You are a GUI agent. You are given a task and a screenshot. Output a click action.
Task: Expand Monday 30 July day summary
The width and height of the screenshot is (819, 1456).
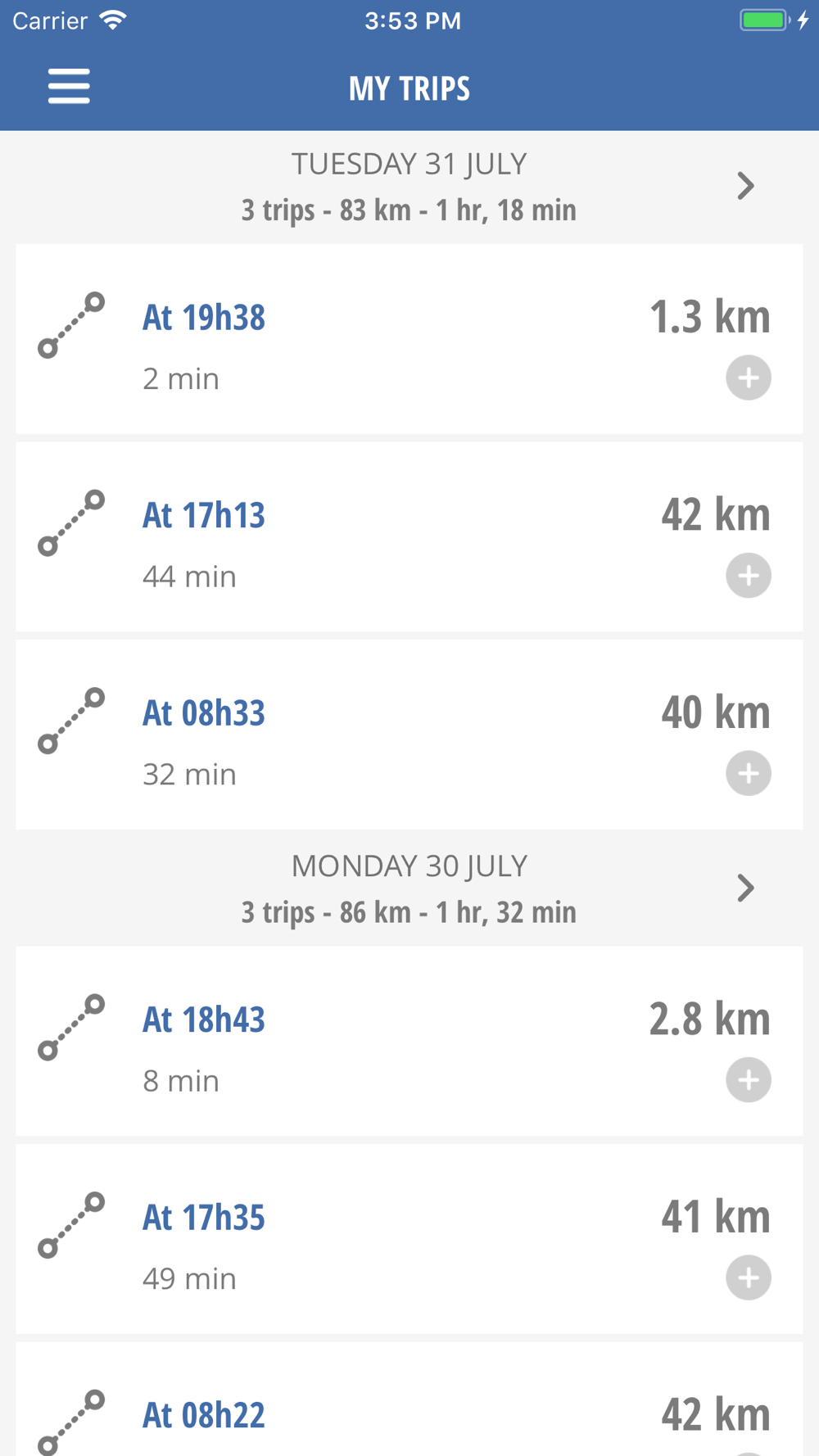pos(409,889)
